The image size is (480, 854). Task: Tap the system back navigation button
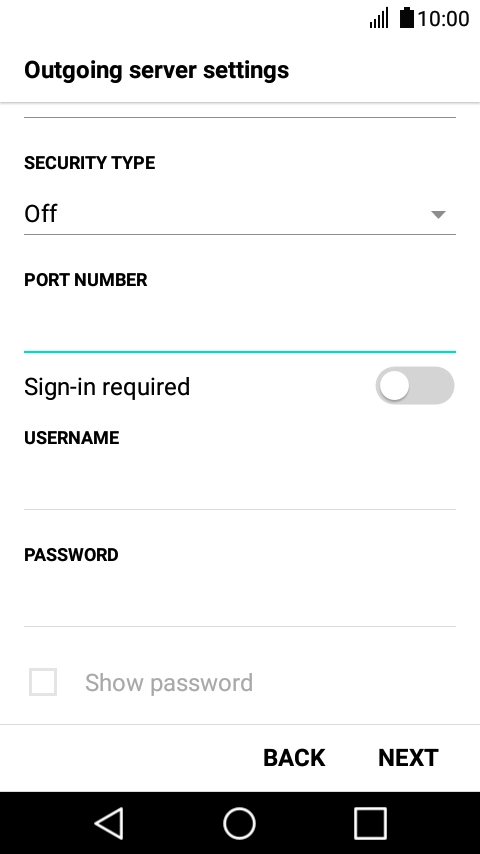click(110, 823)
